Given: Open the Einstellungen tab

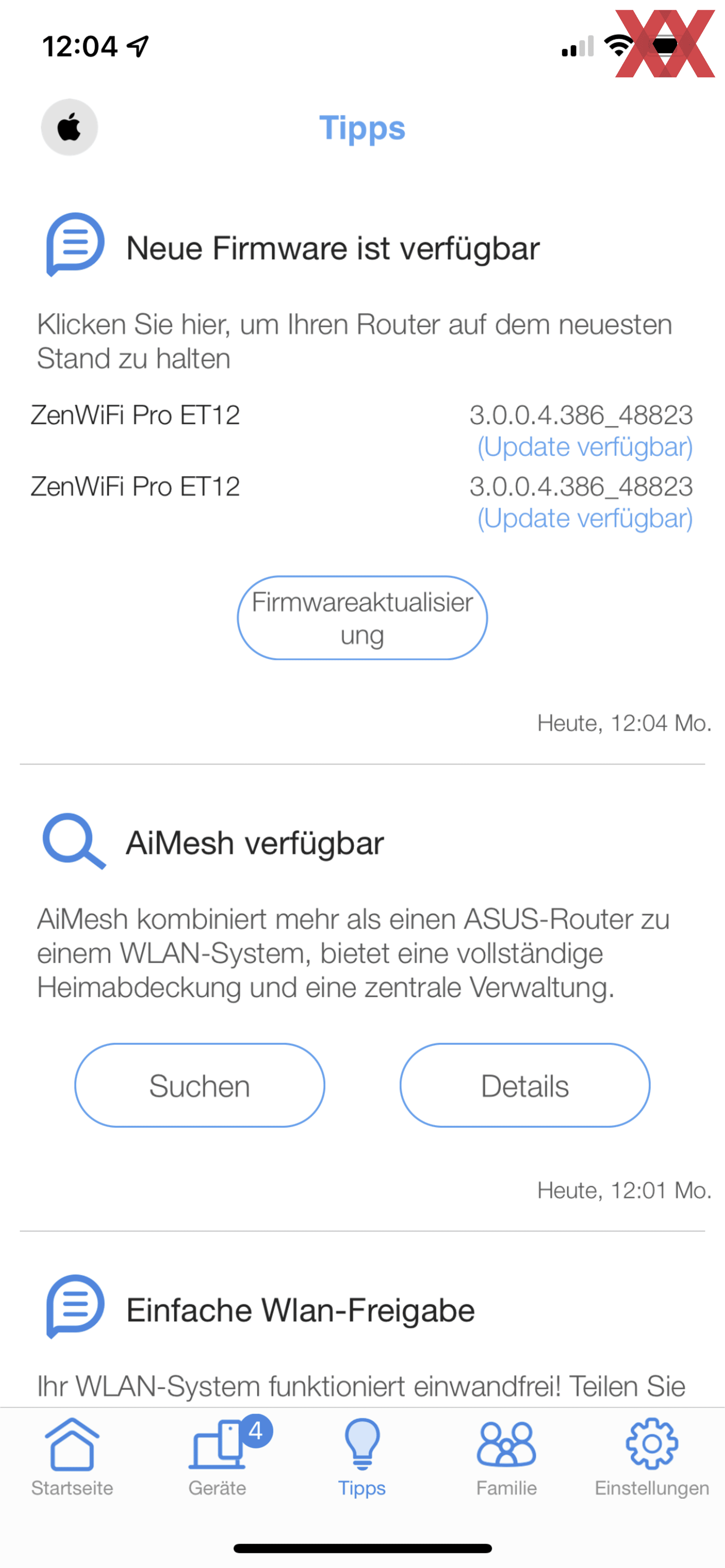Looking at the screenshot, I should [652, 1457].
